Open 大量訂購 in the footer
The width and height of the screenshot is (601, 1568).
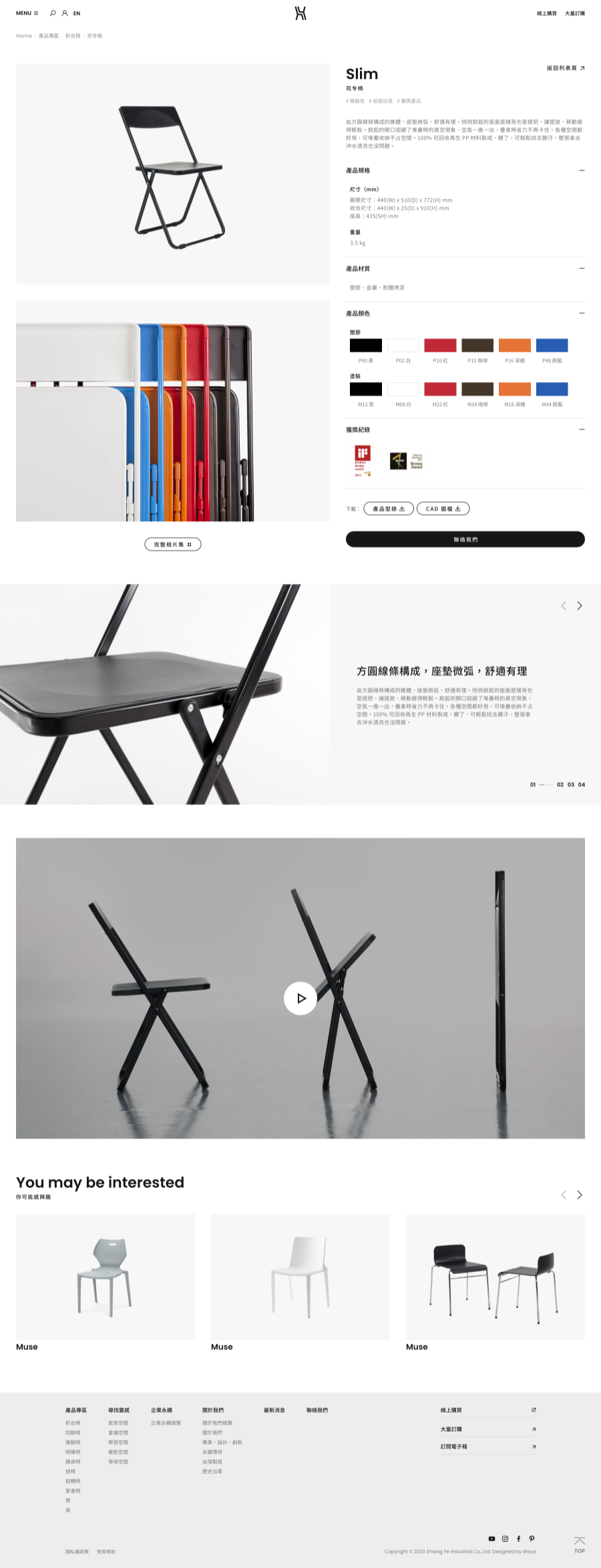[x=487, y=1429]
